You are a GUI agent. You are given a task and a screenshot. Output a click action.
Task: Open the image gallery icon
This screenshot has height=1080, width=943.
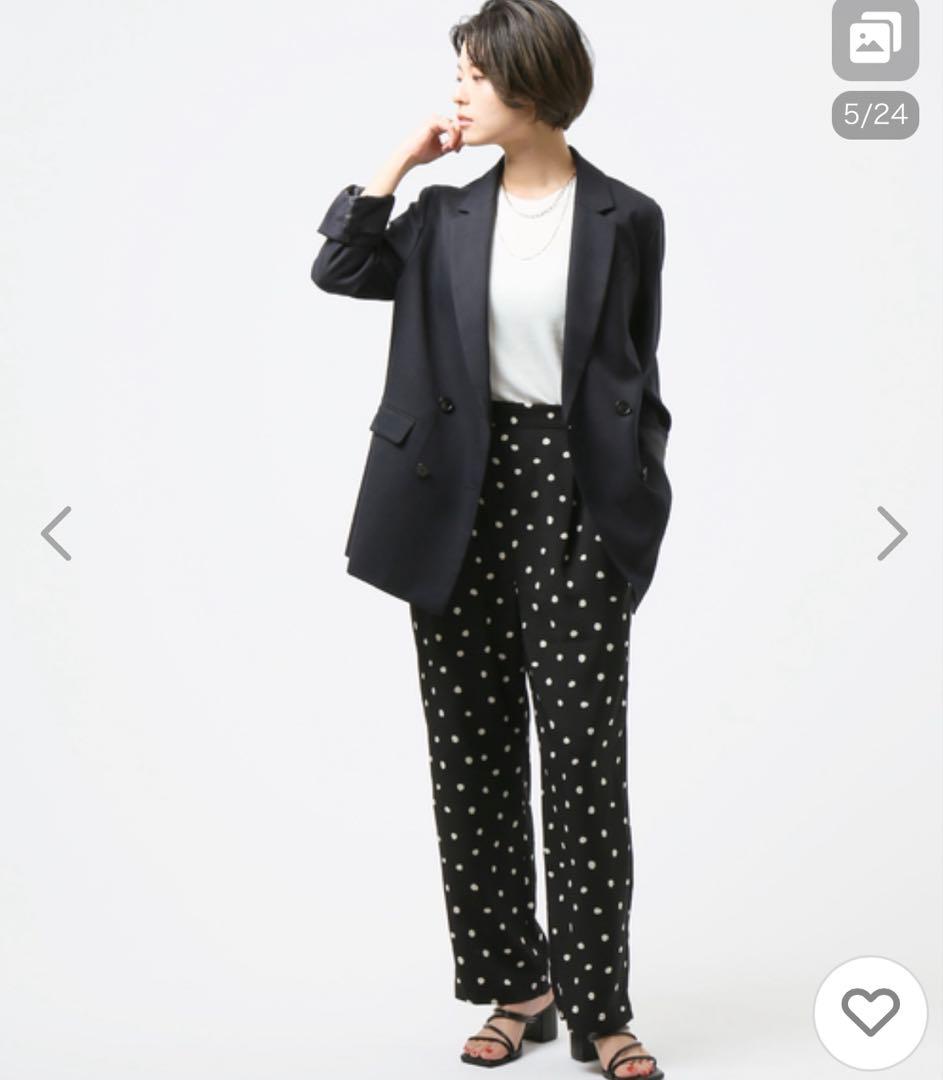[x=874, y=40]
